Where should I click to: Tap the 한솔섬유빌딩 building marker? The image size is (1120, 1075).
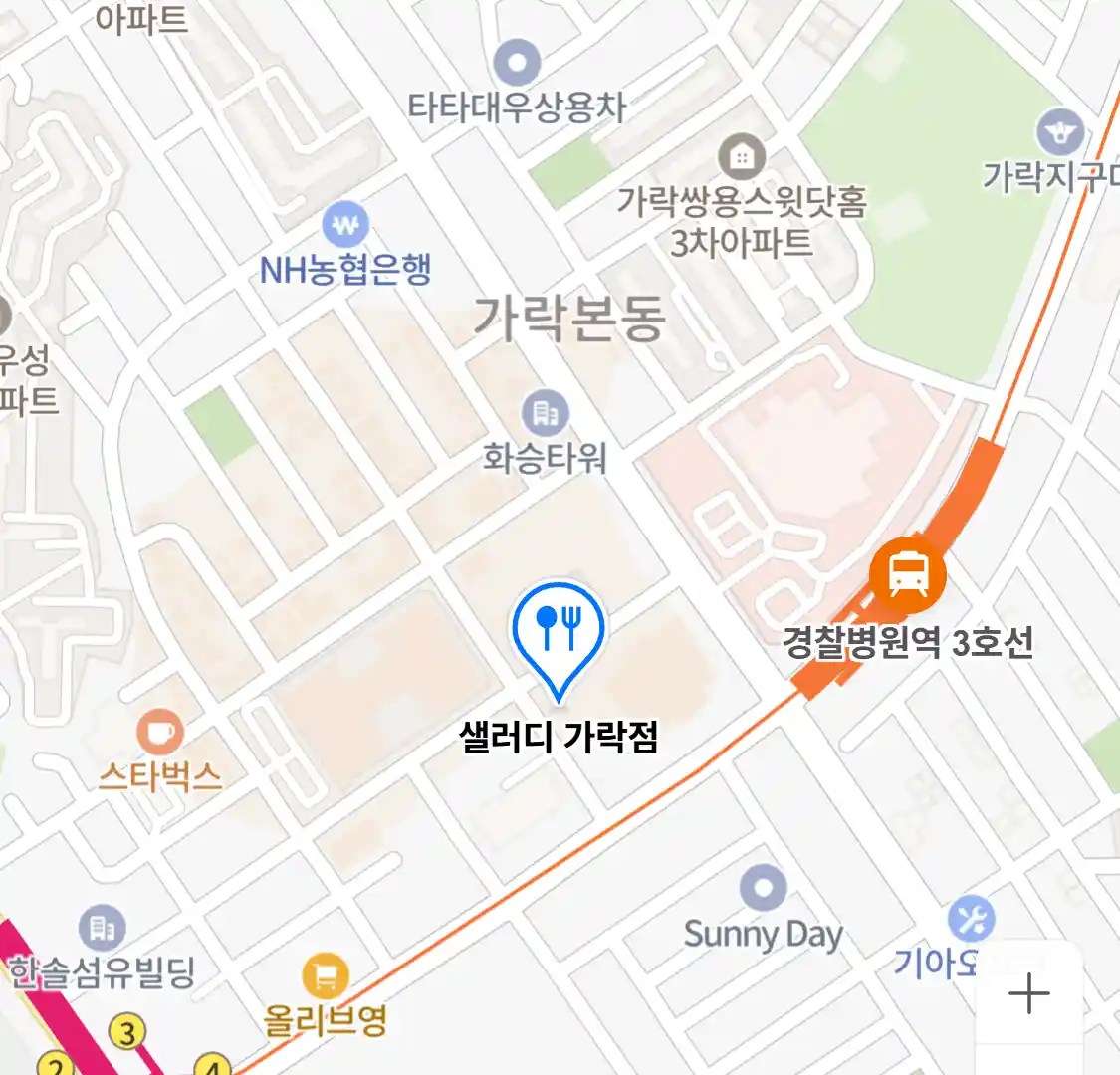pos(102,930)
